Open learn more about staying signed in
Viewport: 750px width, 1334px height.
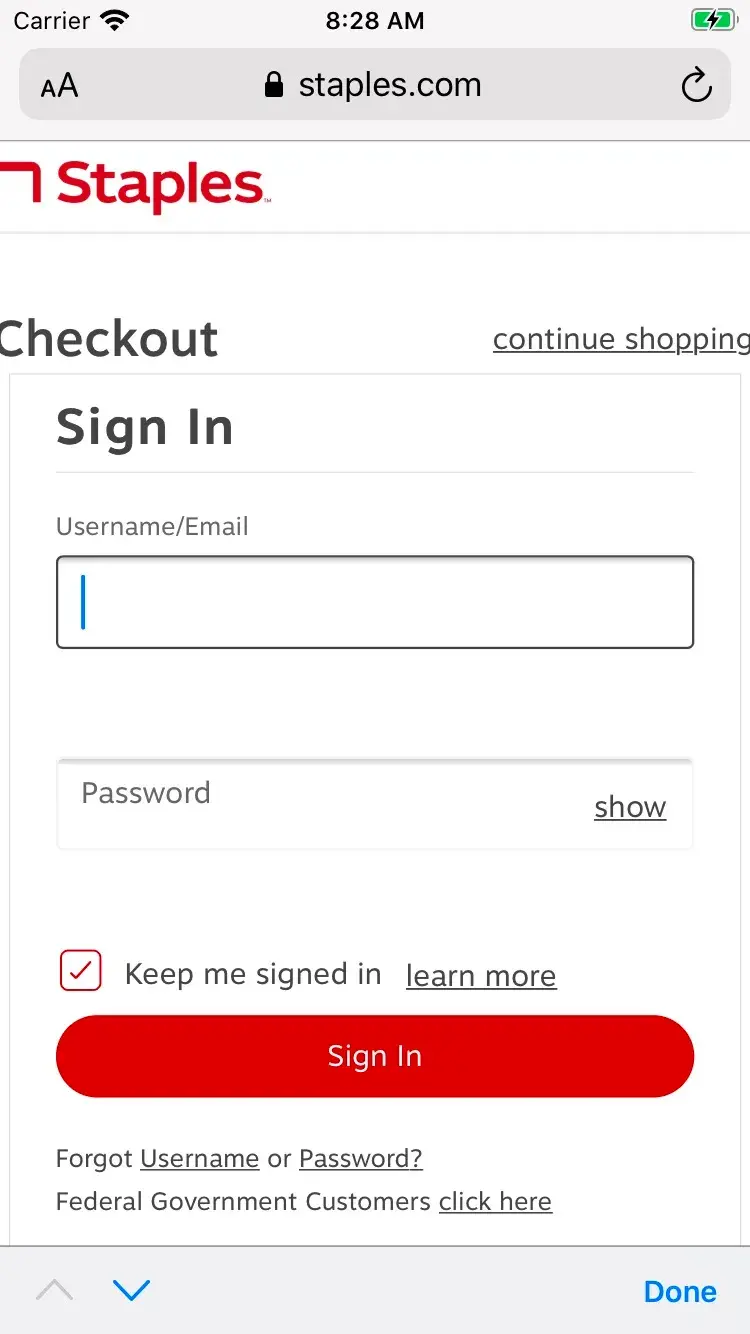(x=481, y=976)
